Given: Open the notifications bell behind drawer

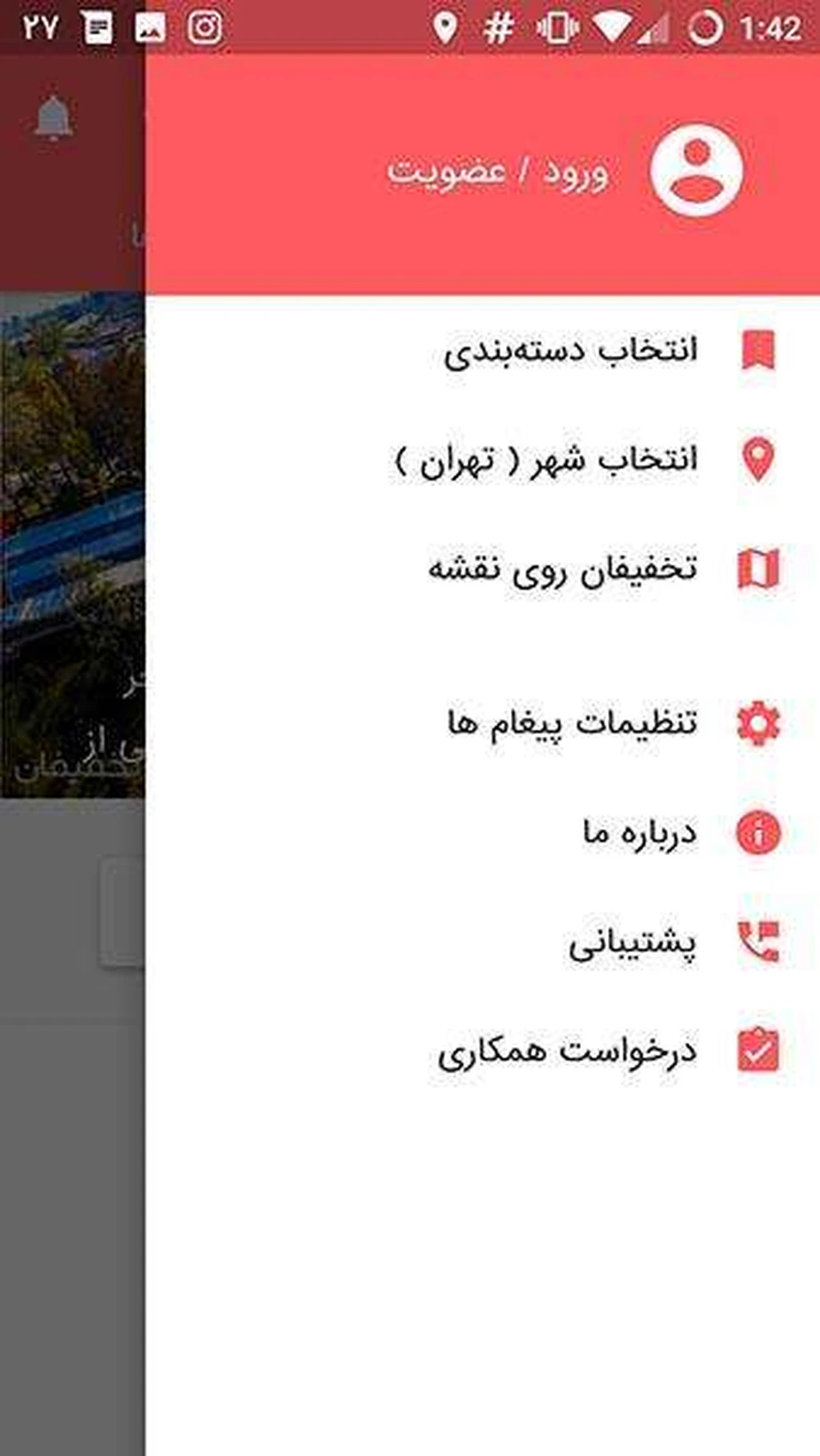Looking at the screenshot, I should click(54, 119).
